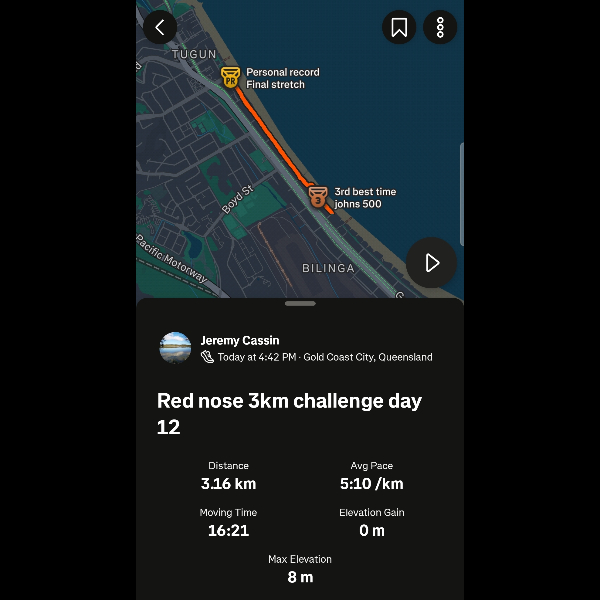Open the Final stretch personal record marker
The height and width of the screenshot is (600, 600).
pyautogui.click(x=230, y=78)
